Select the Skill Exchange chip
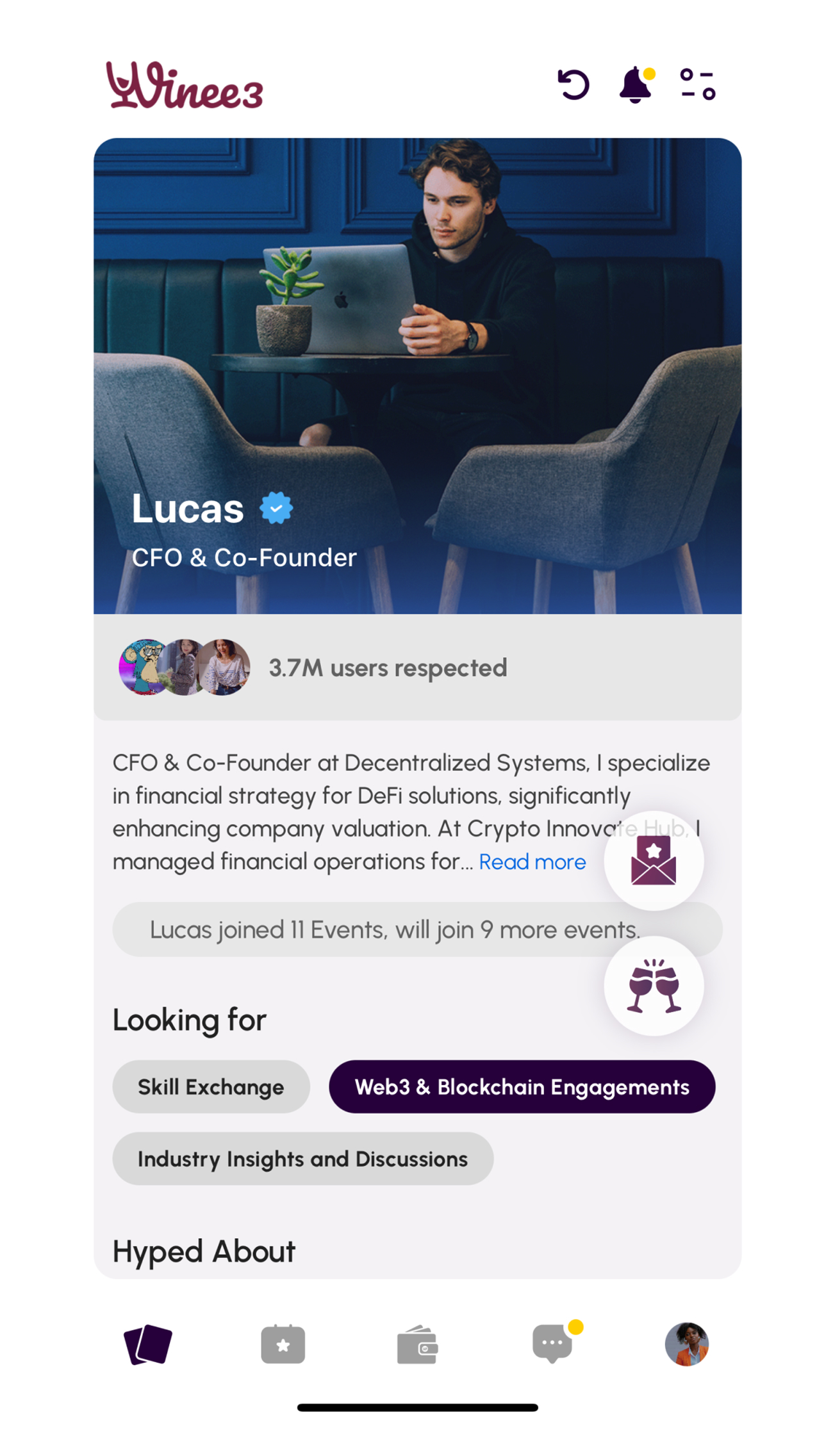 point(211,1087)
